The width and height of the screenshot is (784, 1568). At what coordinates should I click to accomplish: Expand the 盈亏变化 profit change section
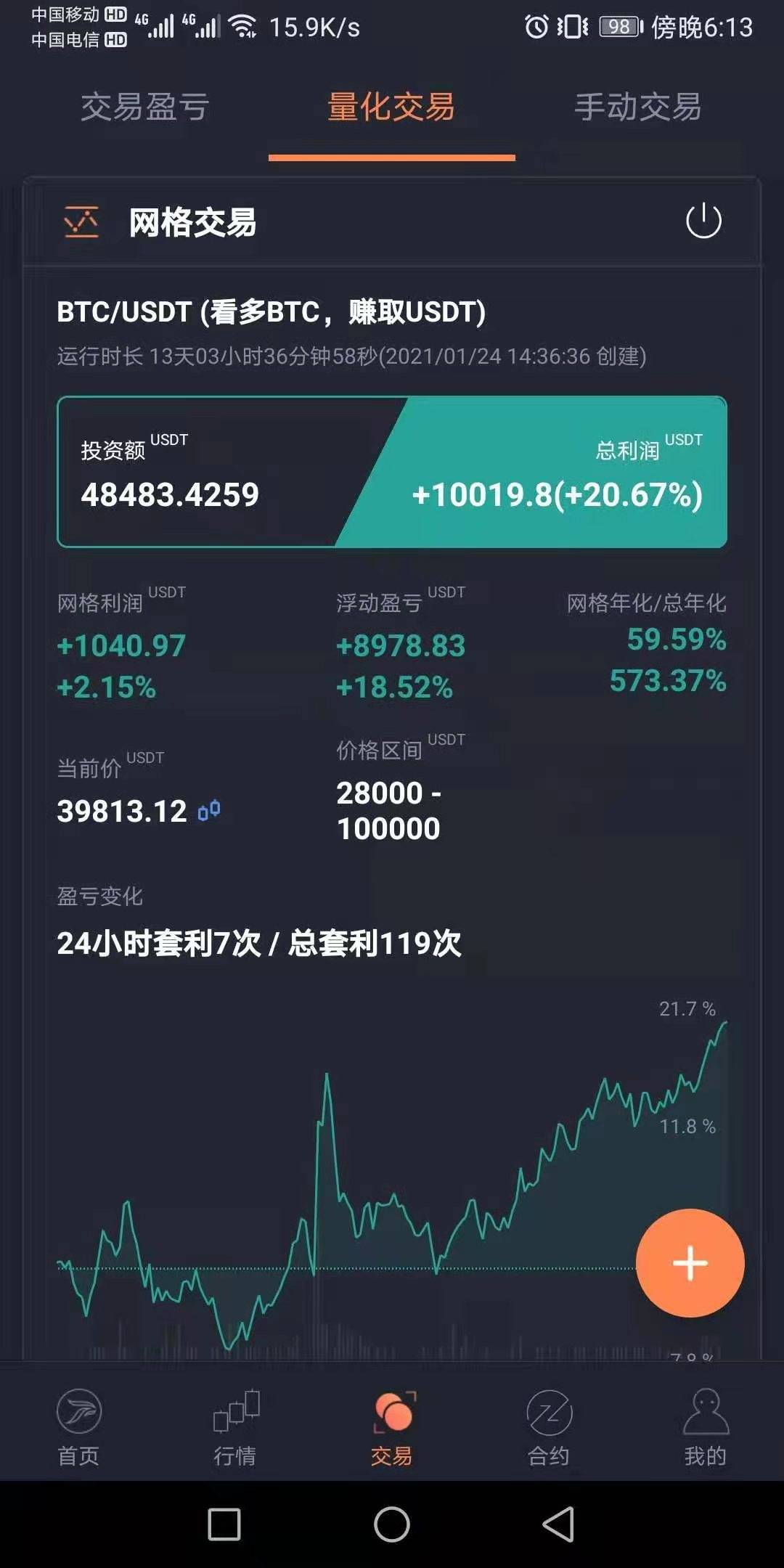102,897
